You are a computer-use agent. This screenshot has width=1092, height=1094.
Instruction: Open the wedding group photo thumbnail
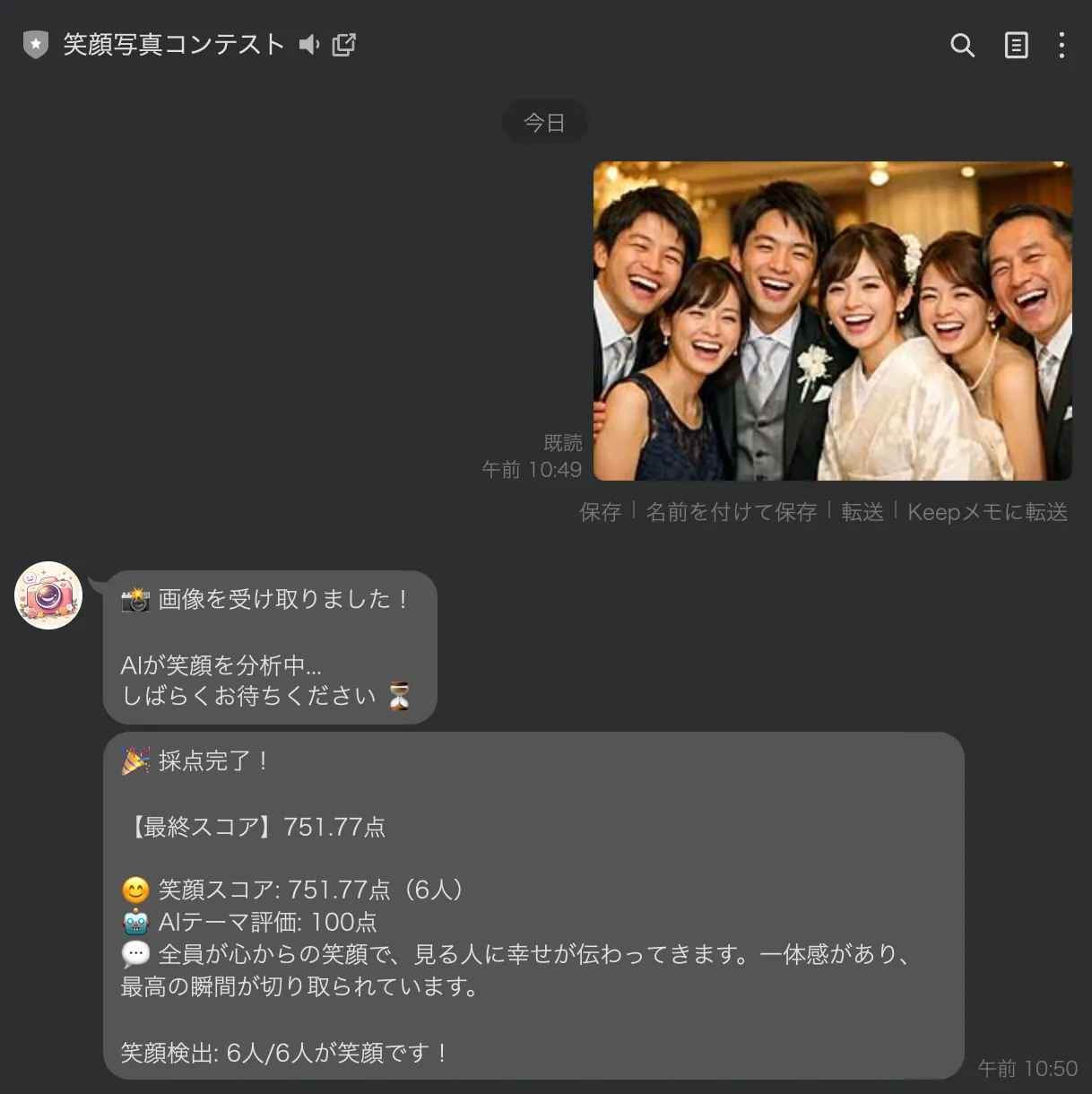(832, 323)
